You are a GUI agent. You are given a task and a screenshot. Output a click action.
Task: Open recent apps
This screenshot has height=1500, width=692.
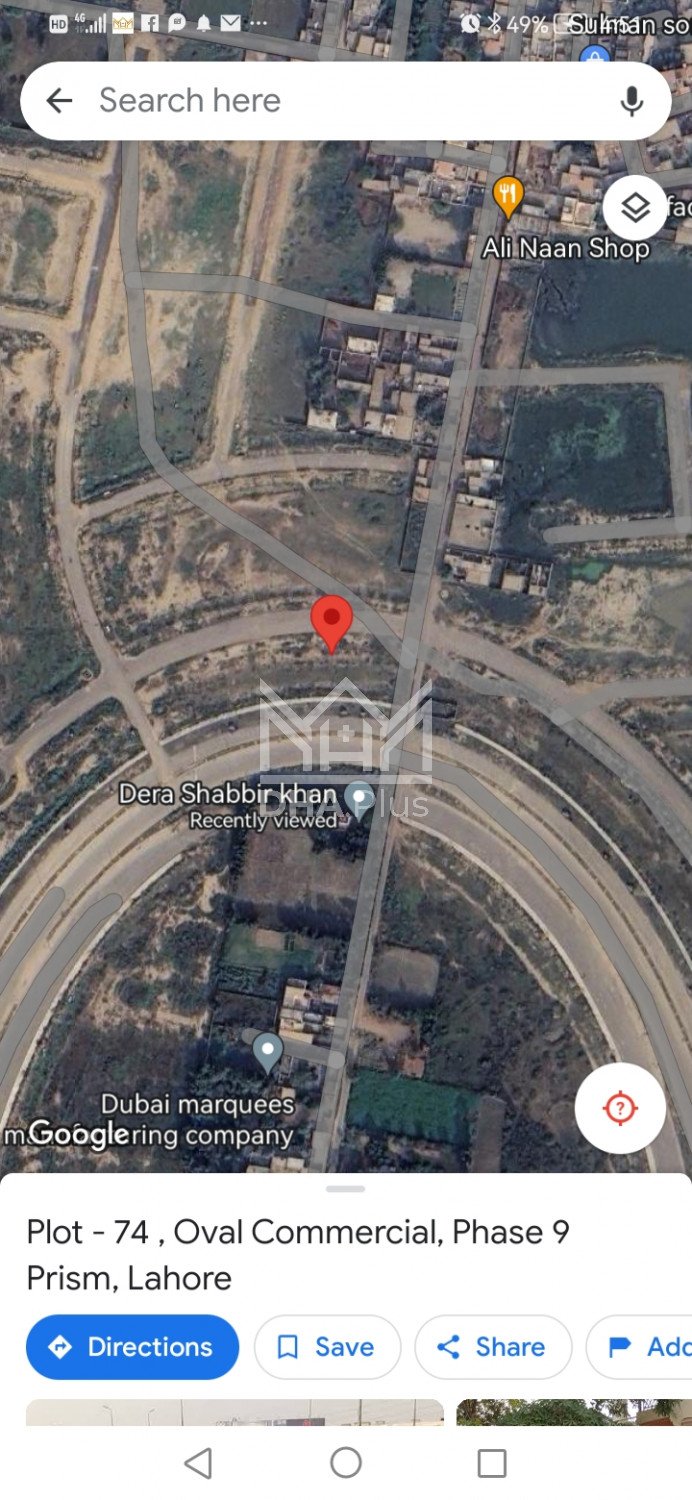click(x=492, y=1463)
